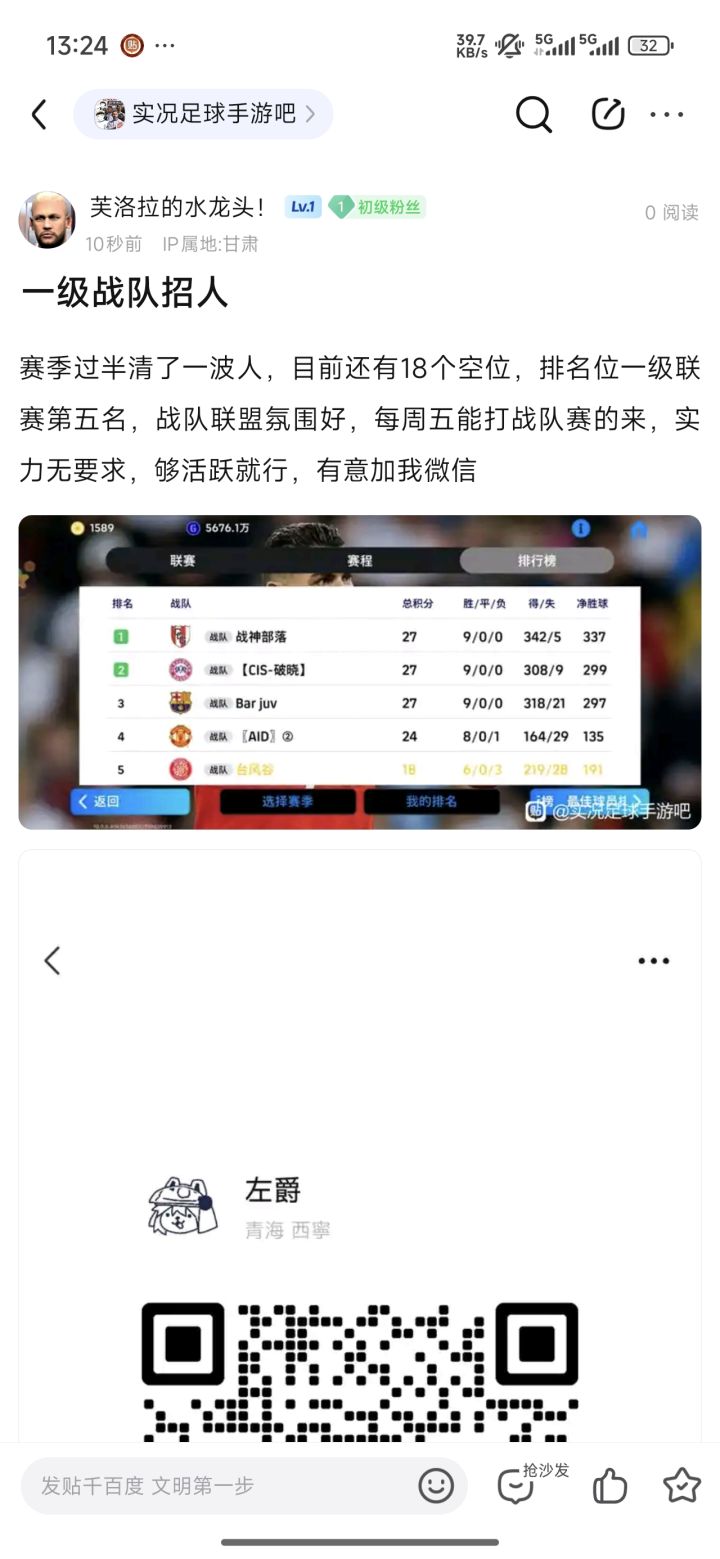Viewport: 720px width, 1559px height.
Task: Open the 实况足球手游吧 forum chip
Action: pos(203,114)
